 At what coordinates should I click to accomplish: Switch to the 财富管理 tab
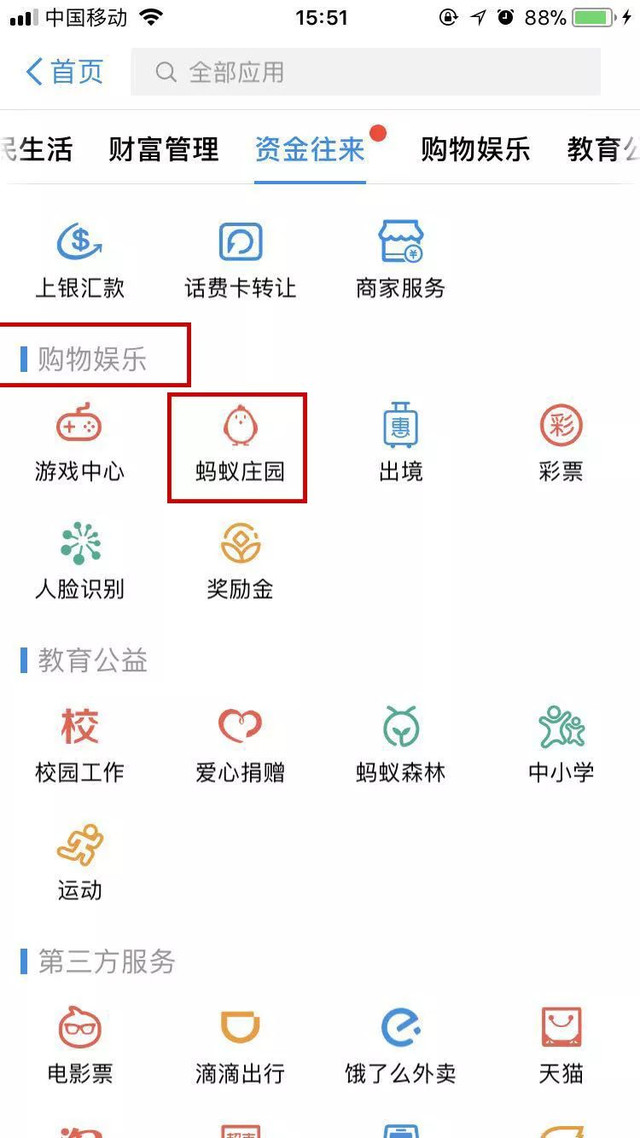[163, 150]
